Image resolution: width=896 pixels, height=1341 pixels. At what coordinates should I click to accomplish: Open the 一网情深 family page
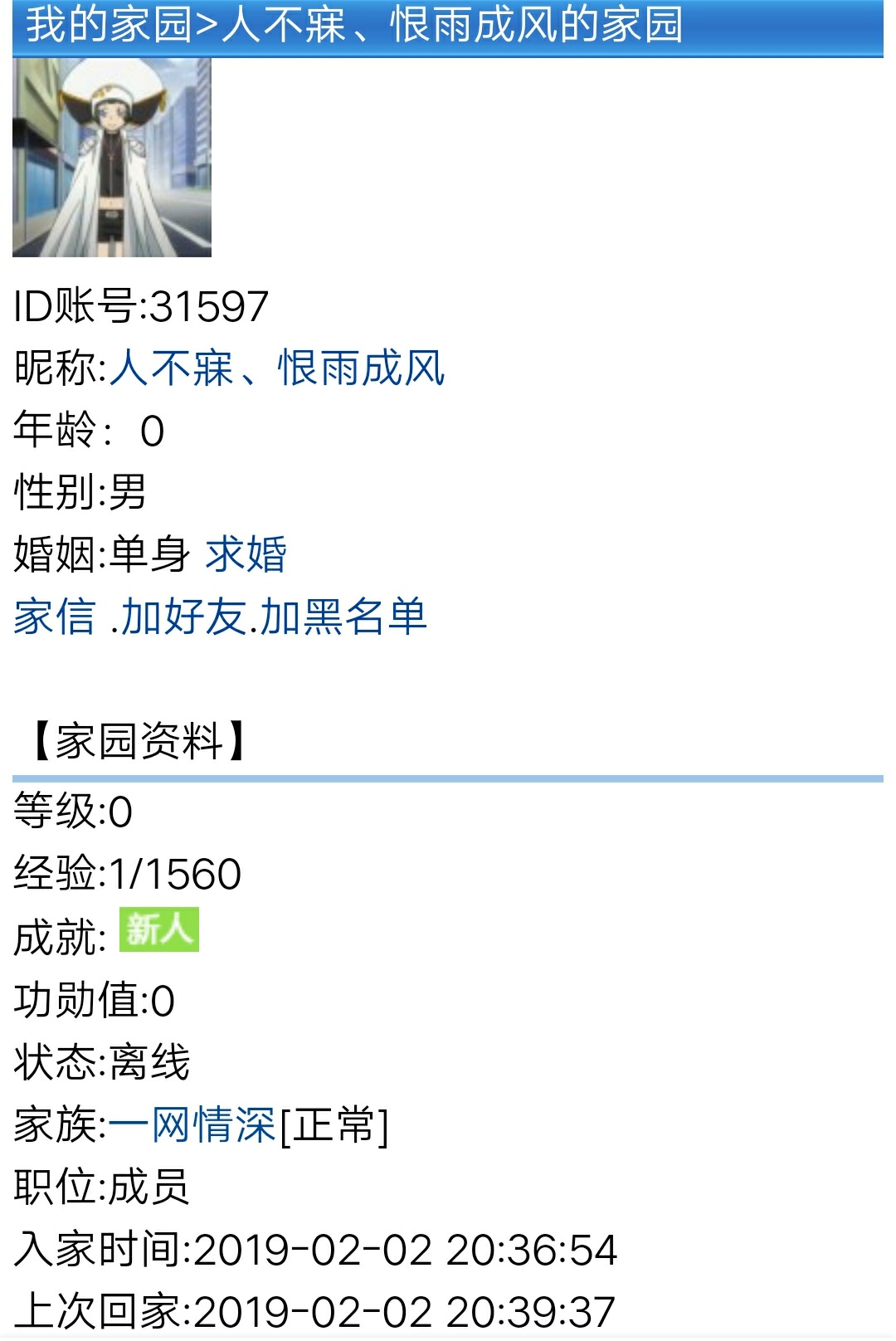pyautogui.click(x=191, y=1125)
